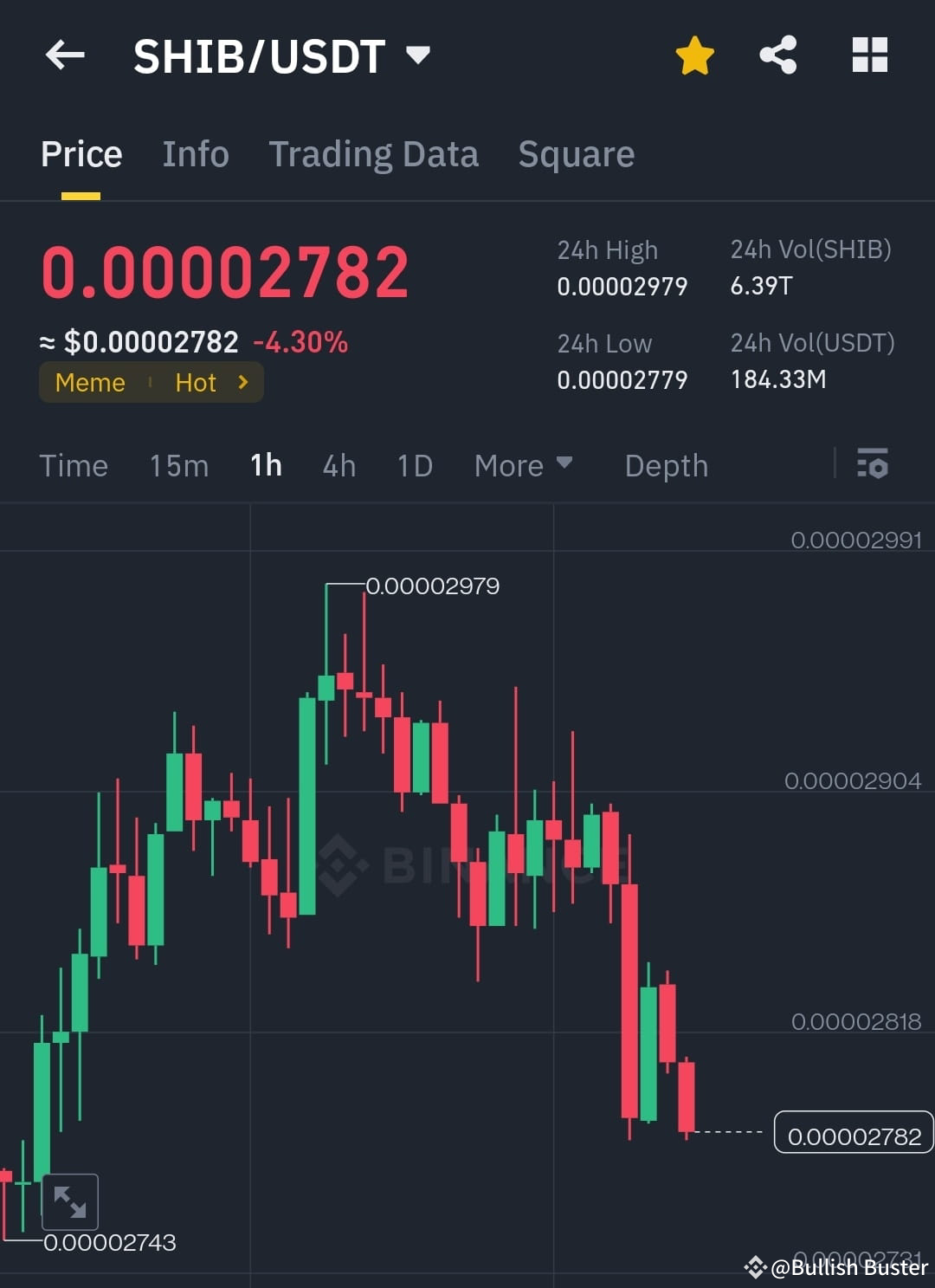Switch to the 4h timeframe
Image resolution: width=935 pixels, height=1288 pixels.
(x=339, y=465)
